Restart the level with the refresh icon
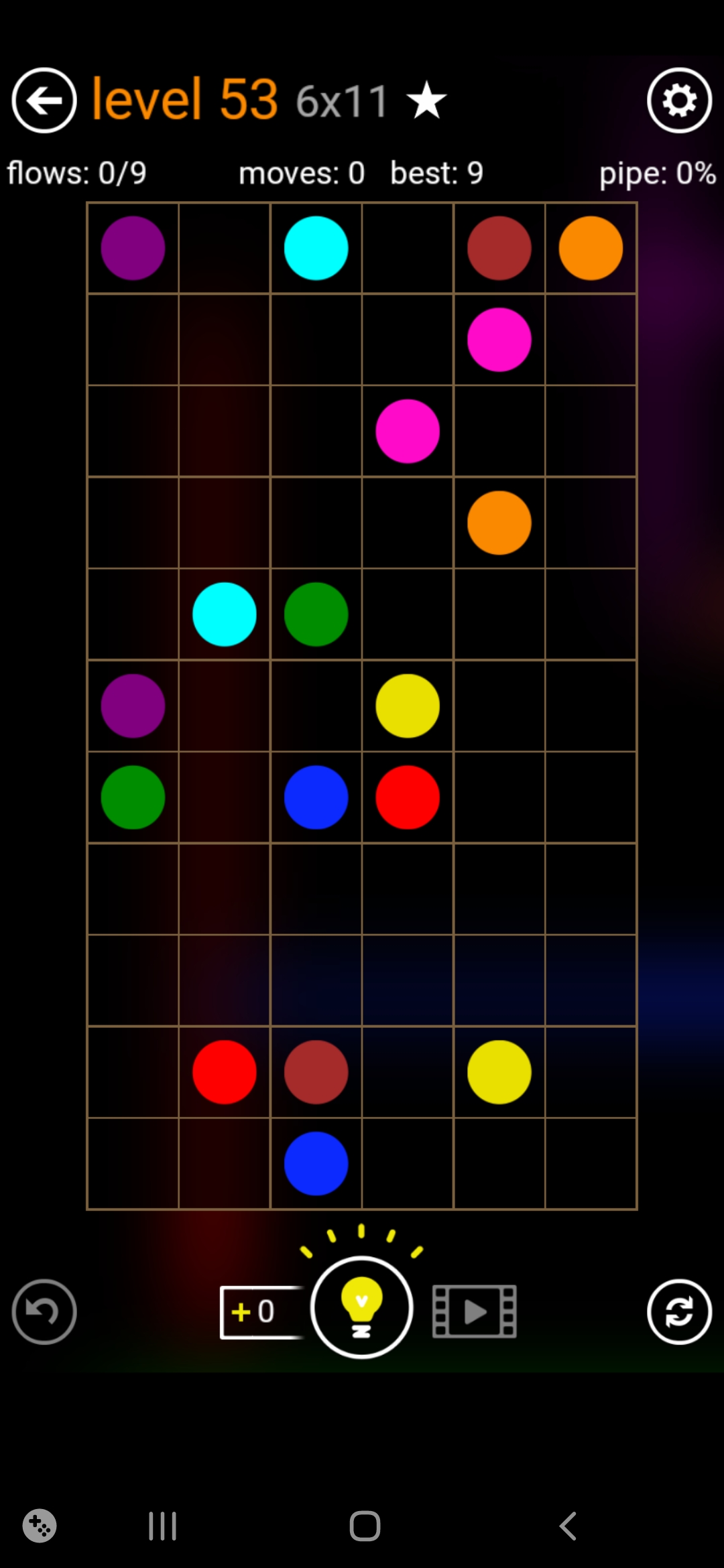This screenshot has height=1568, width=724. click(679, 1311)
